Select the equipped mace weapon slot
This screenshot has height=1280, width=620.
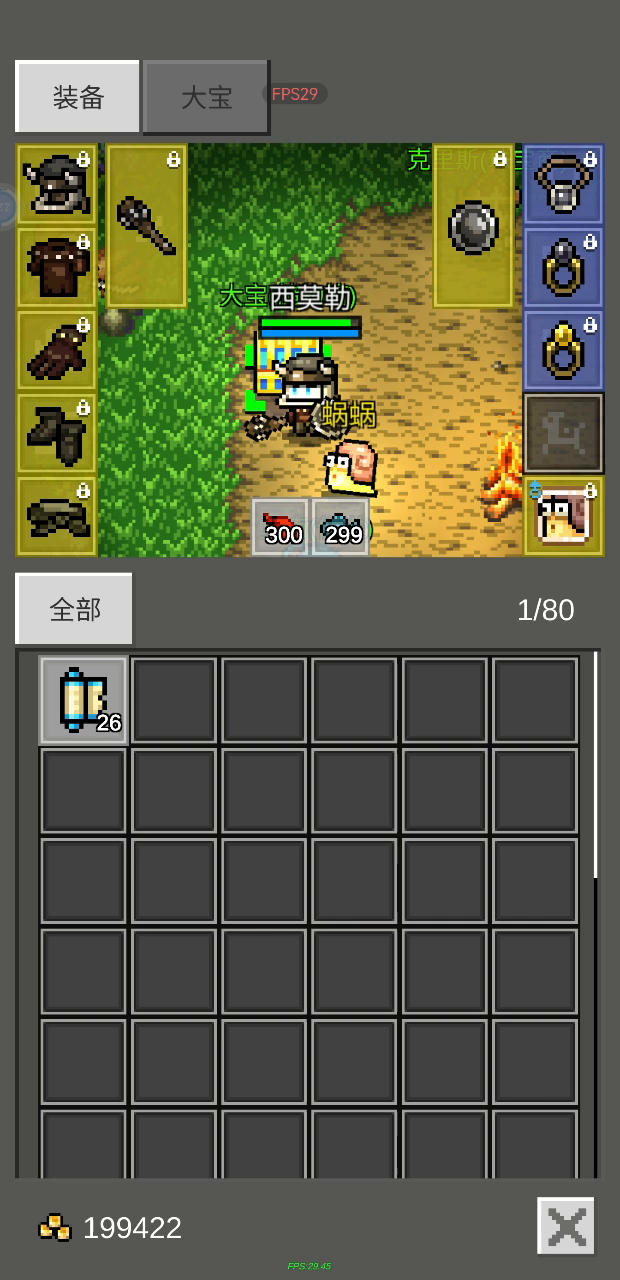(147, 226)
